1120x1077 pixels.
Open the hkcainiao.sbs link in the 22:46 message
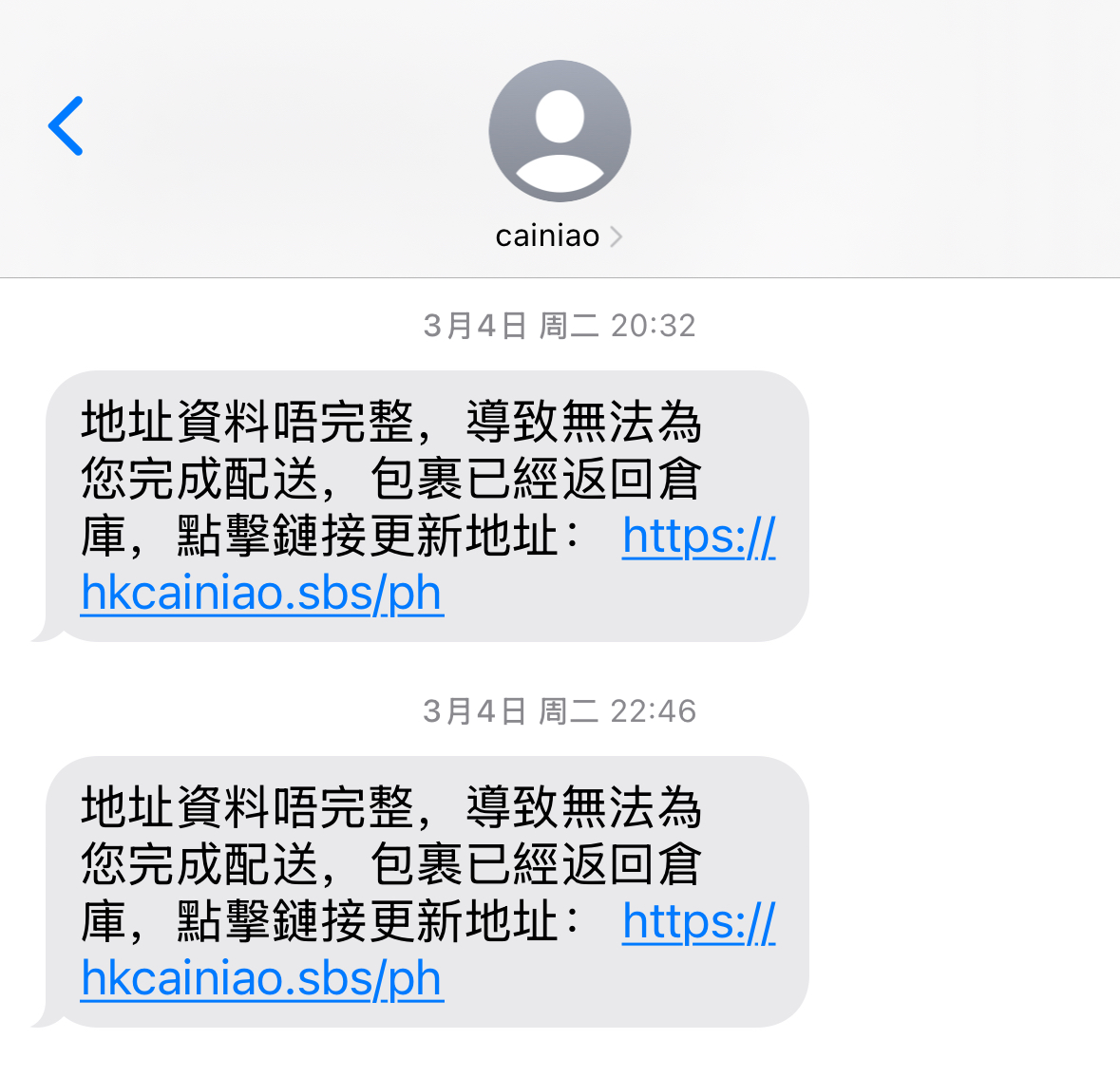coord(262,979)
